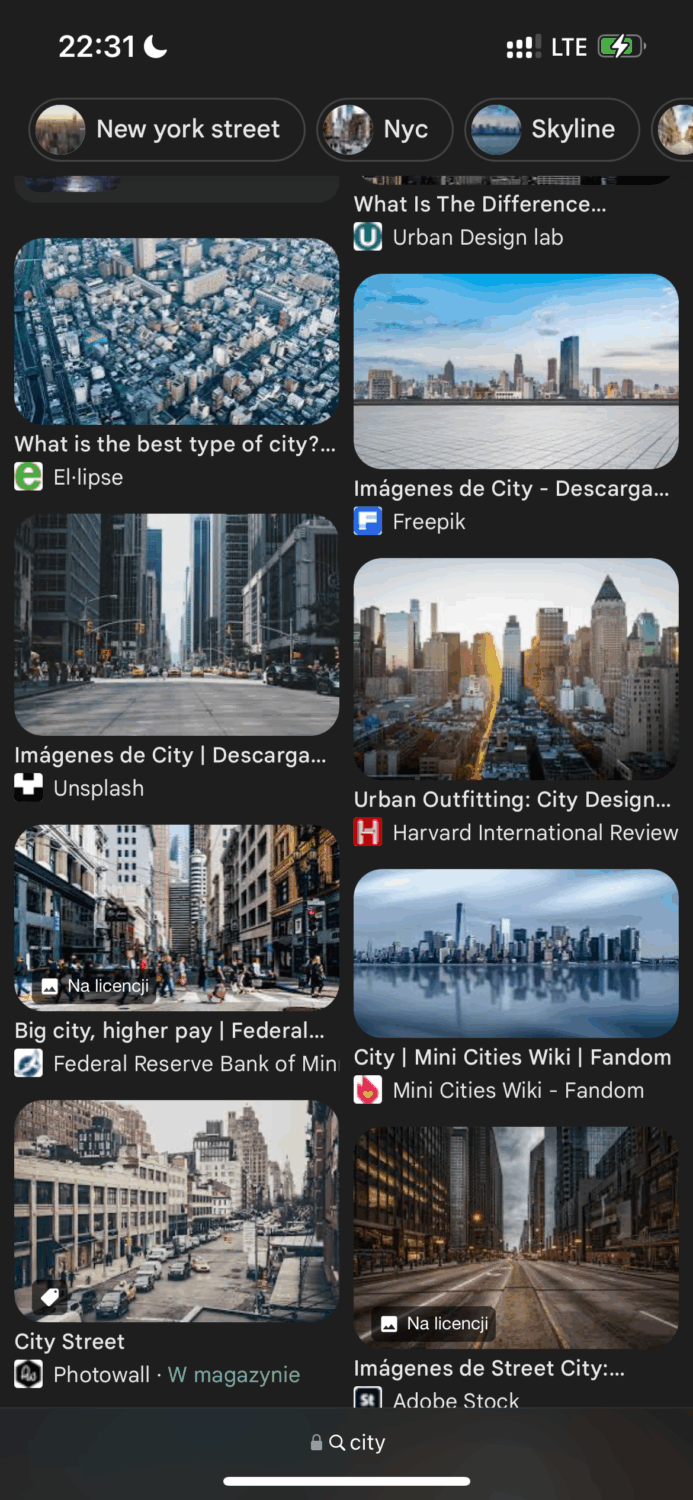This screenshot has height=1500, width=693.
Task: Open the Freepik skyline image
Action: pos(516,371)
